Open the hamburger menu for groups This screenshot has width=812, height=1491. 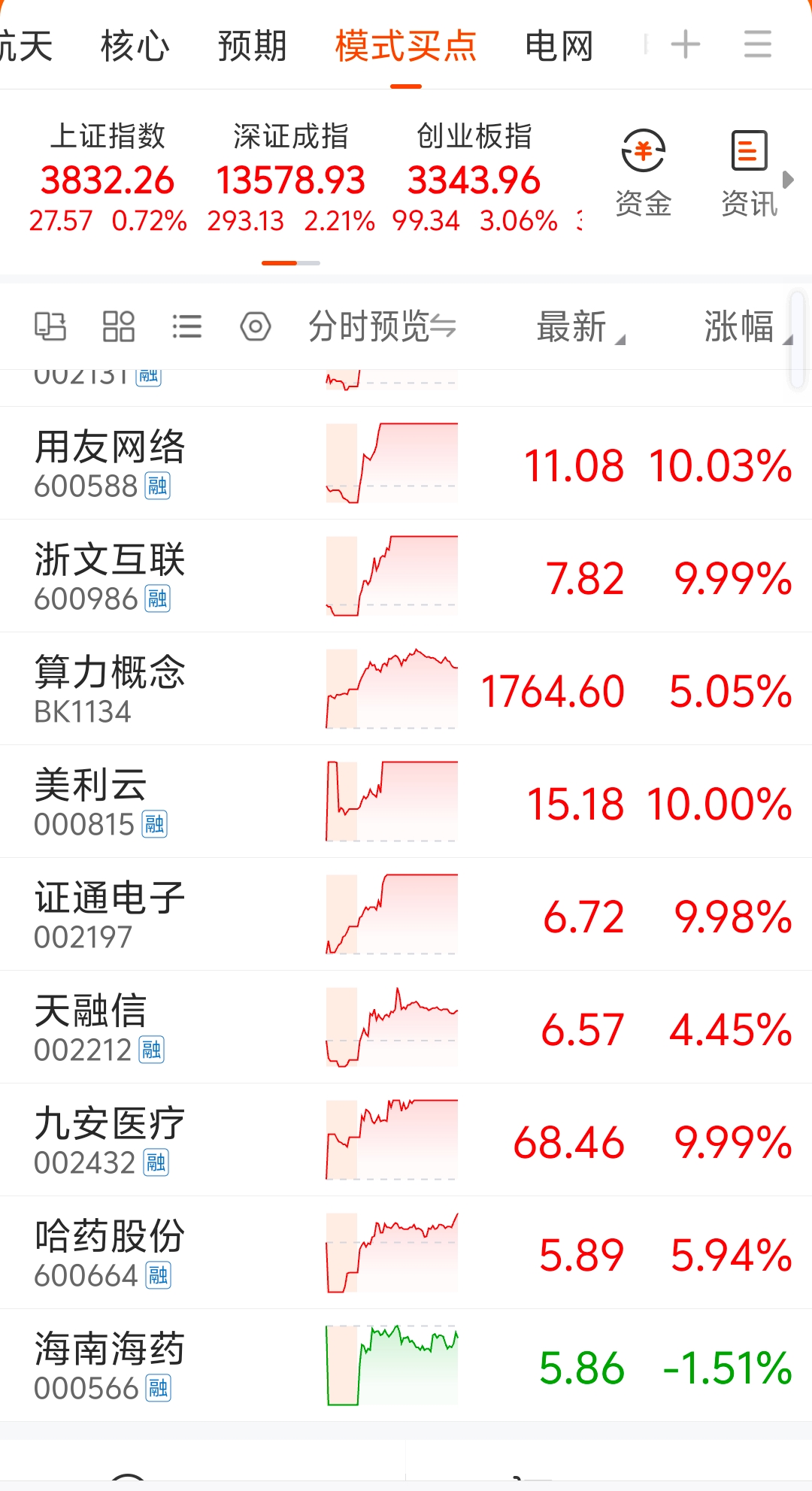pyautogui.click(x=758, y=44)
